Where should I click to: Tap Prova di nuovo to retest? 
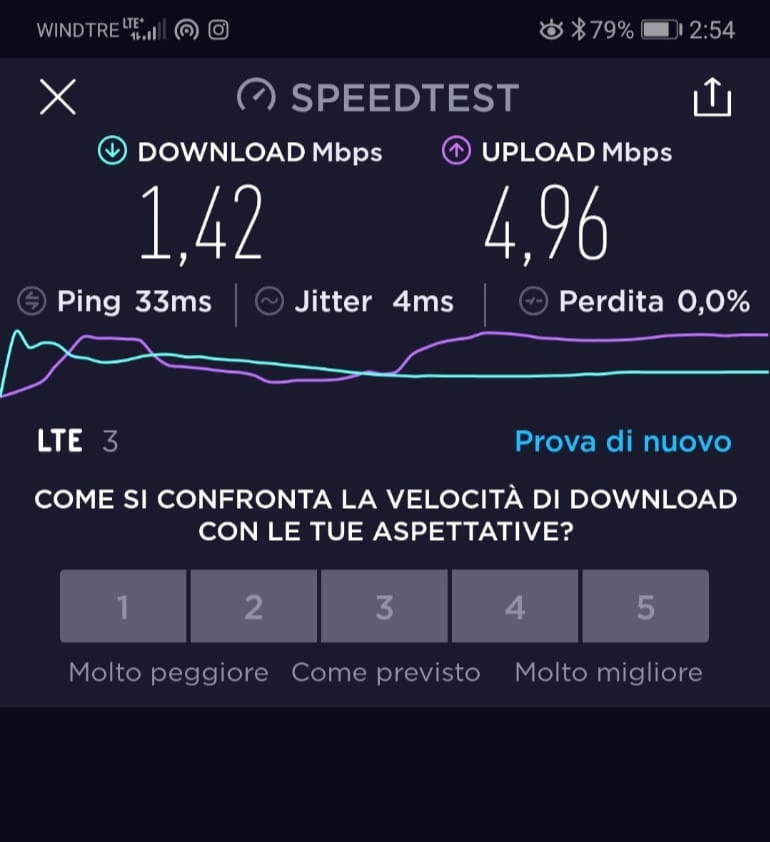[x=622, y=441]
